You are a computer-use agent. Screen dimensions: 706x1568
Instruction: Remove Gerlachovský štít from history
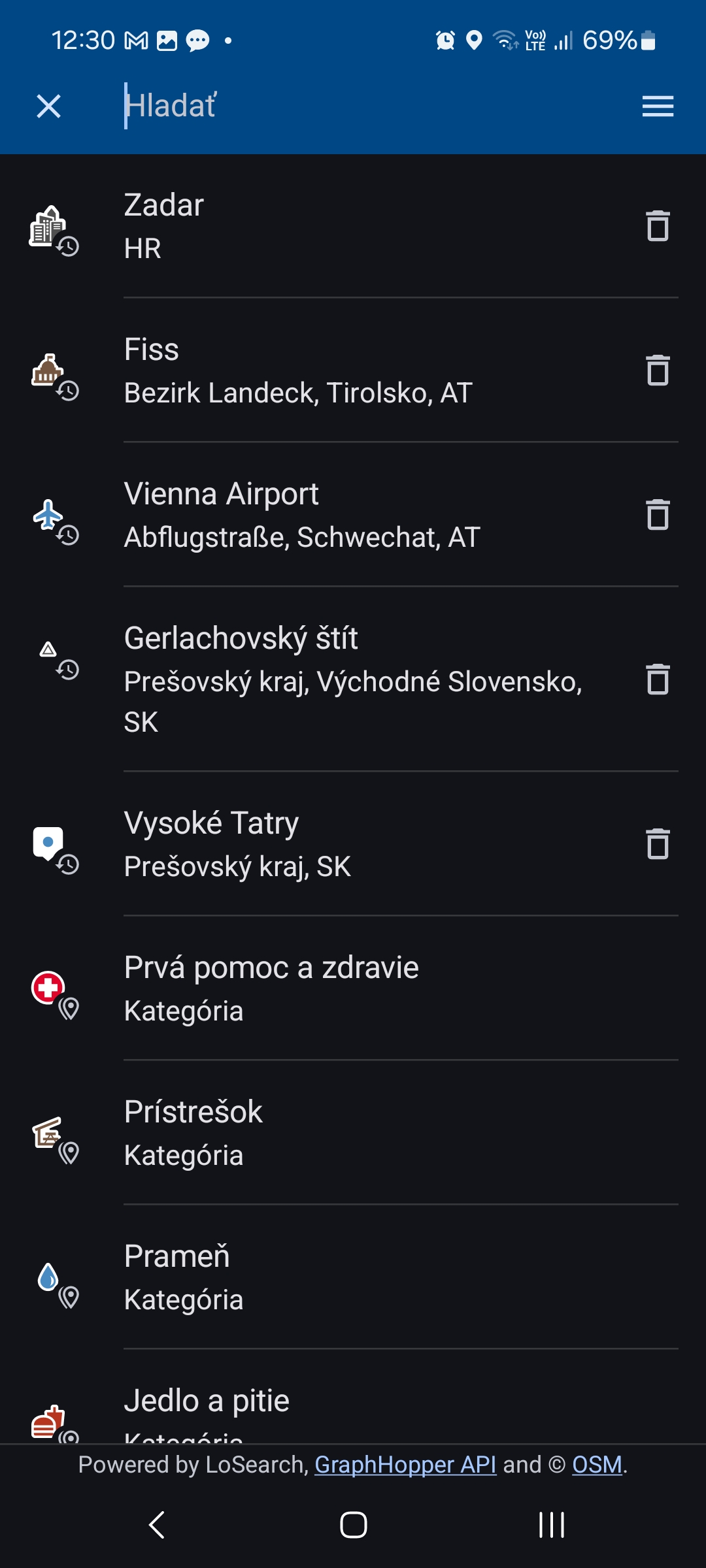[x=658, y=679]
